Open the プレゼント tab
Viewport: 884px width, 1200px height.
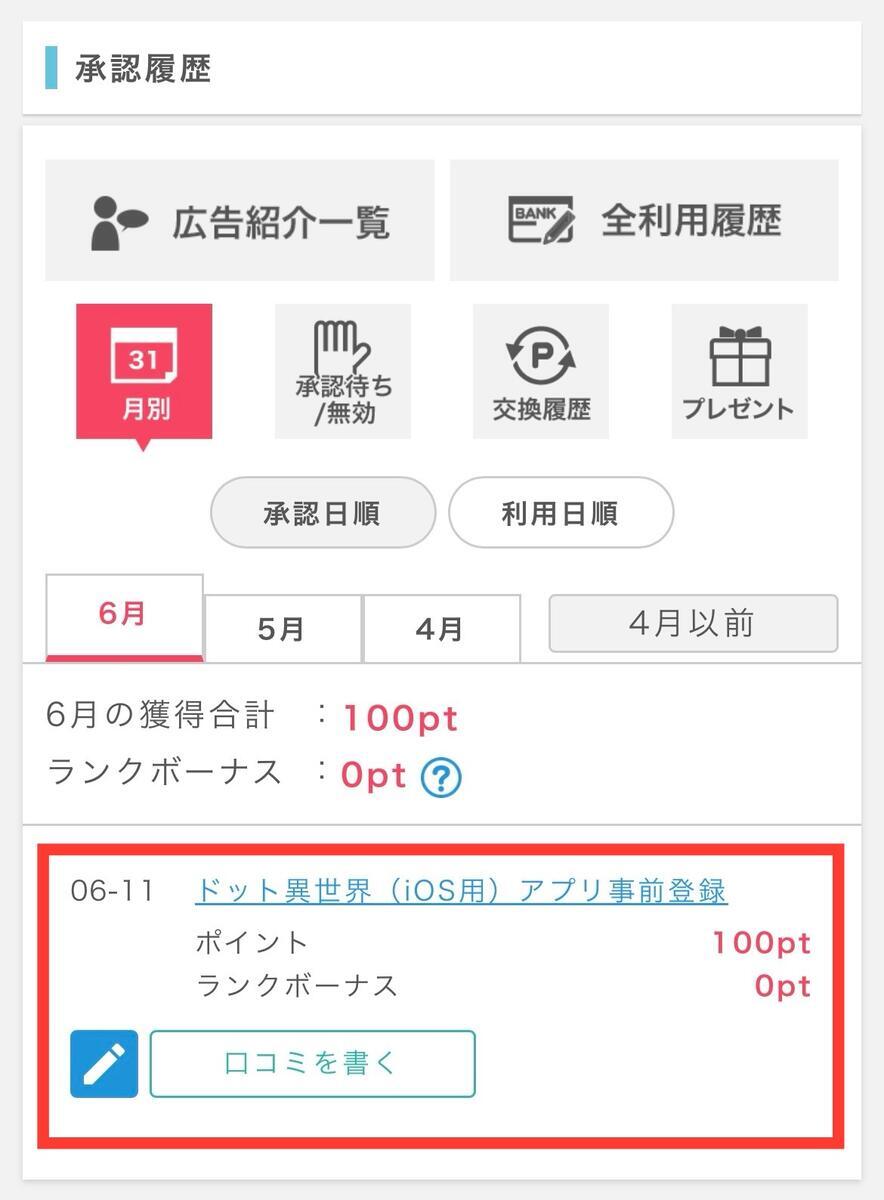(x=739, y=371)
